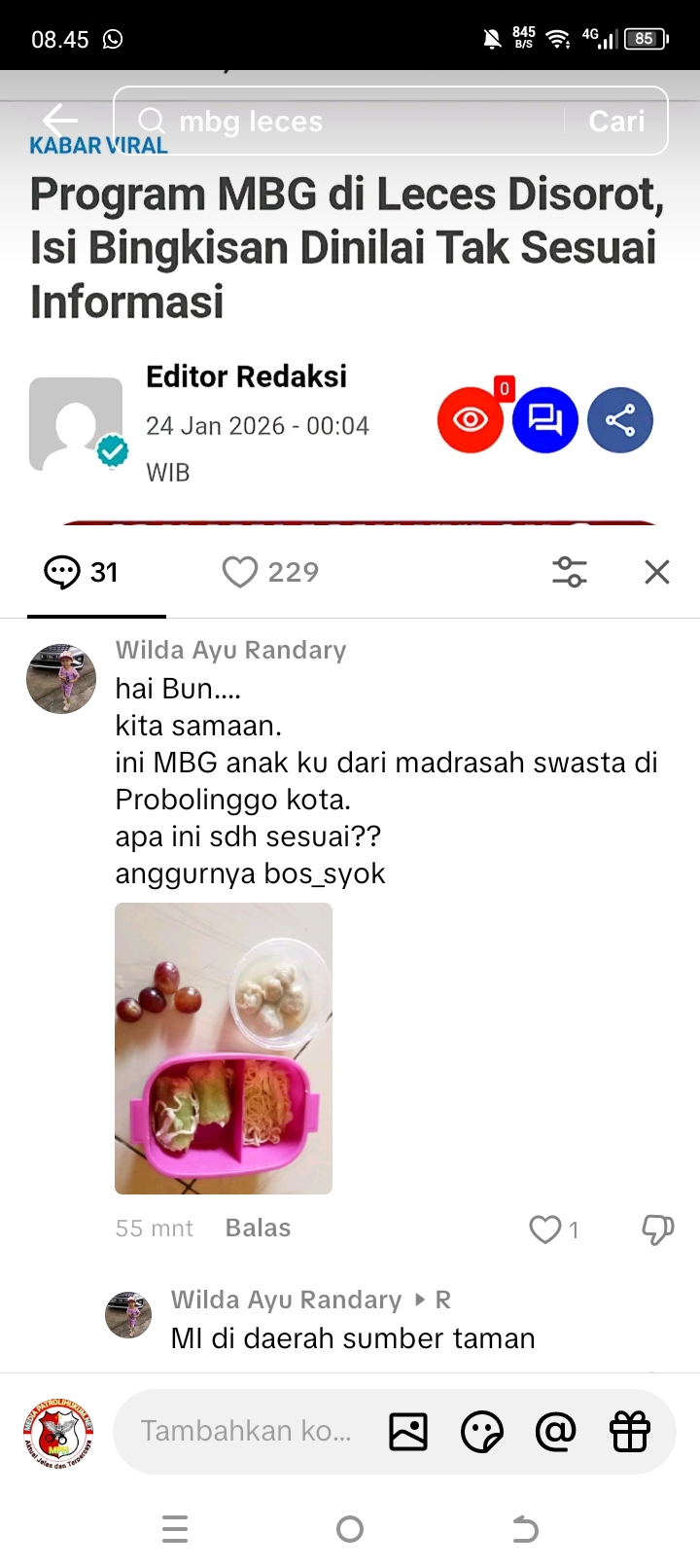Reply via the Balas link
This screenshot has height=1568, width=700.
click(257, 1228)
